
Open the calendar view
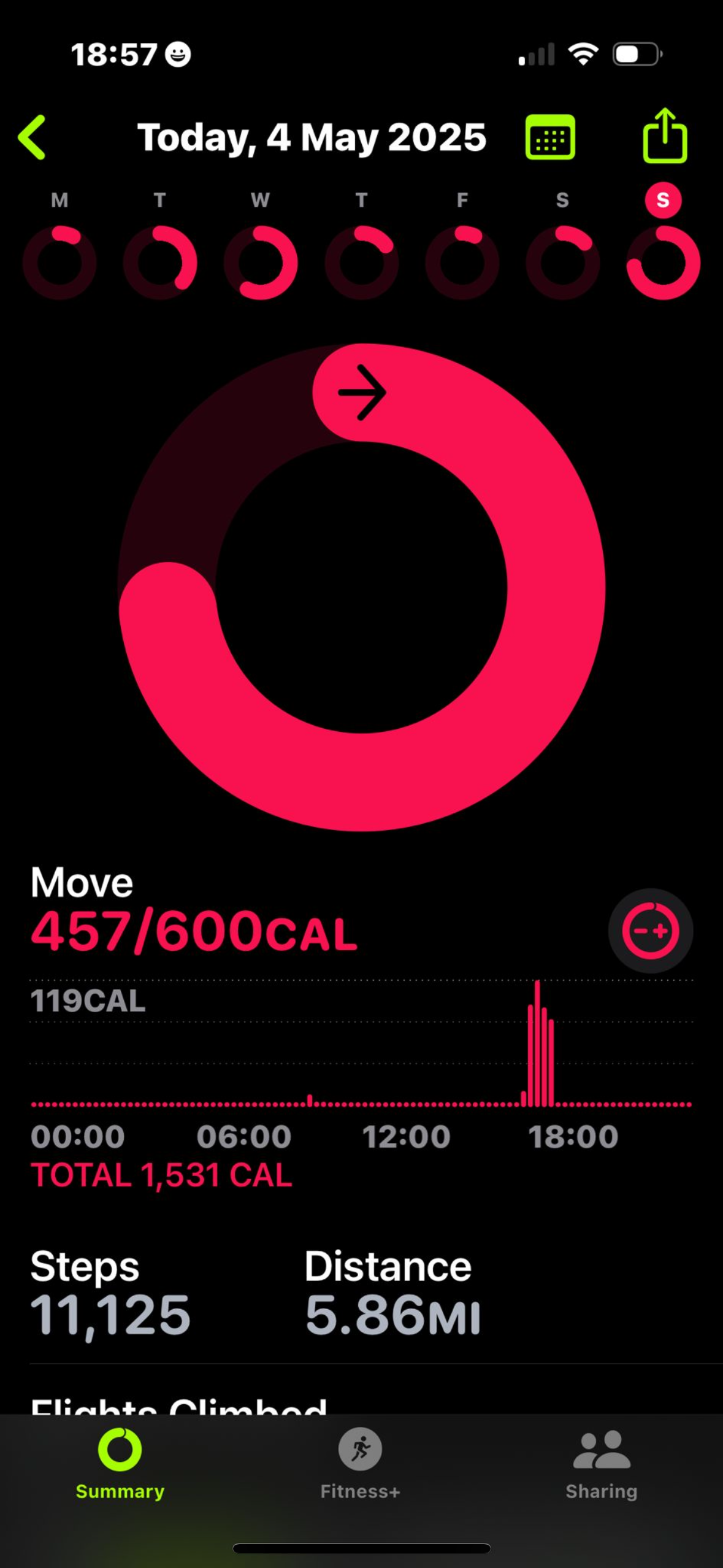click(x=550, y=137)
